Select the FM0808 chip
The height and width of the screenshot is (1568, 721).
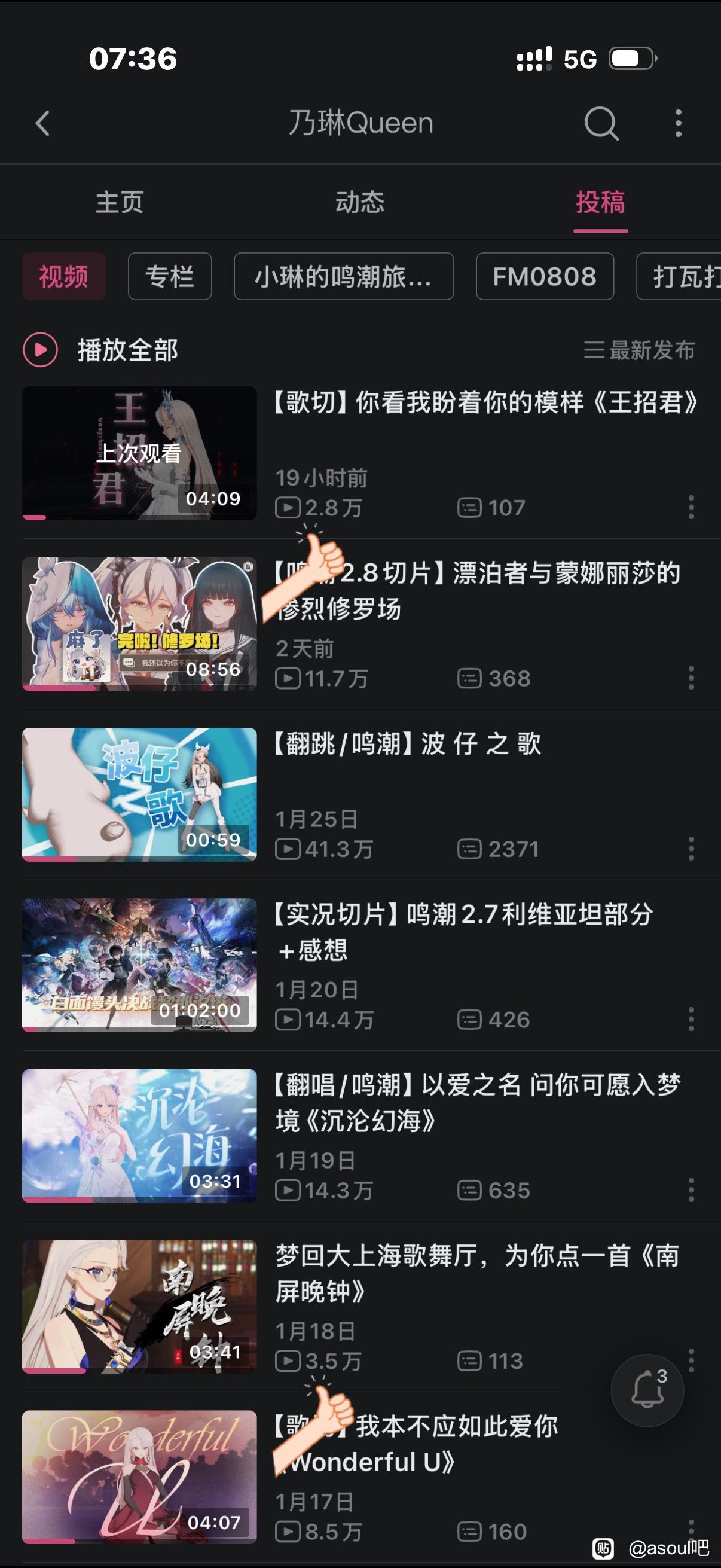click(x=545, y=276)
